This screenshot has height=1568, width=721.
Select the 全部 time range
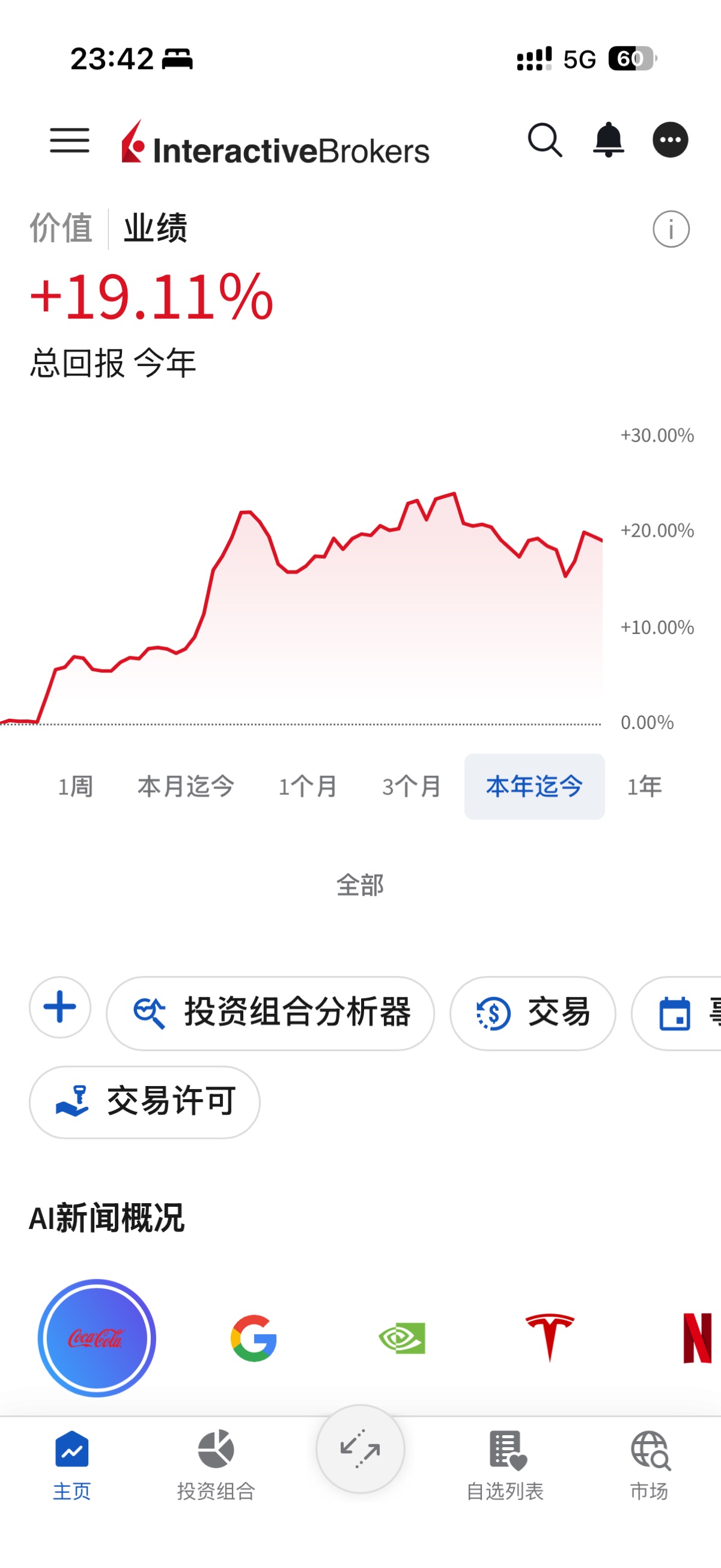360,885
